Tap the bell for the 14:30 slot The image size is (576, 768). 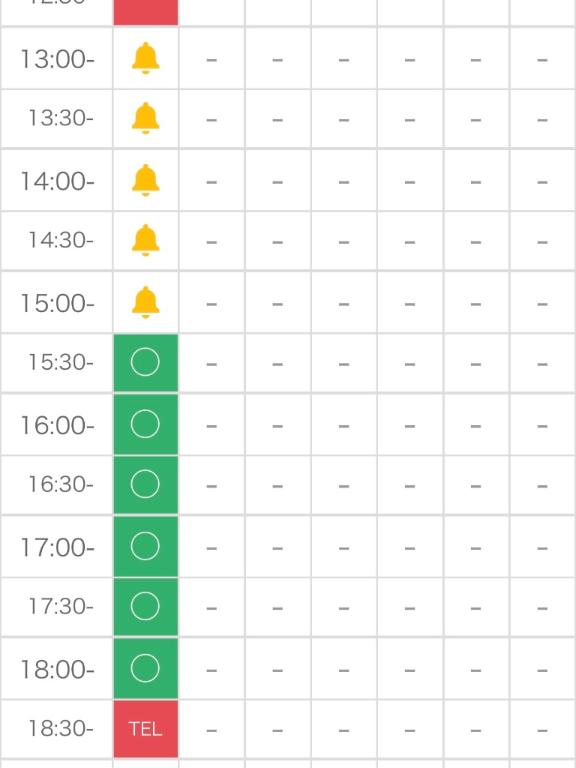pyautogui.click(x=145, y=240)
